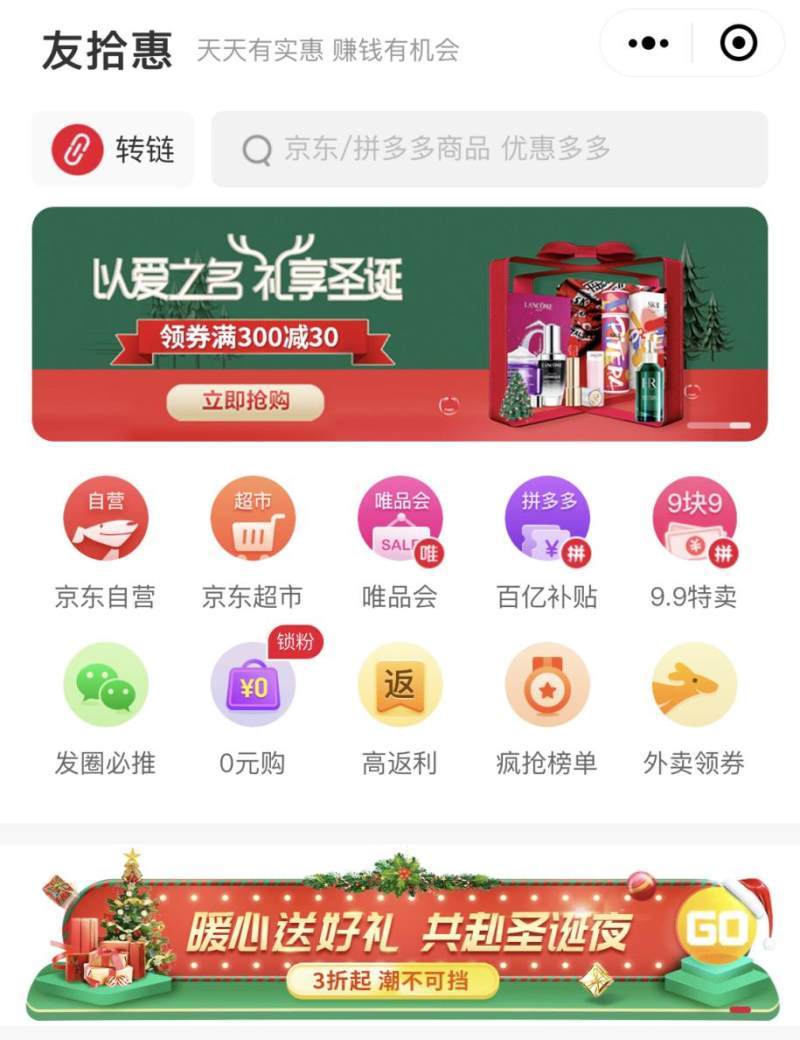Tap the 转链 link conversion button
Image resolution: width=800 pixels, height=1040 pixels.
pos(113,149)
